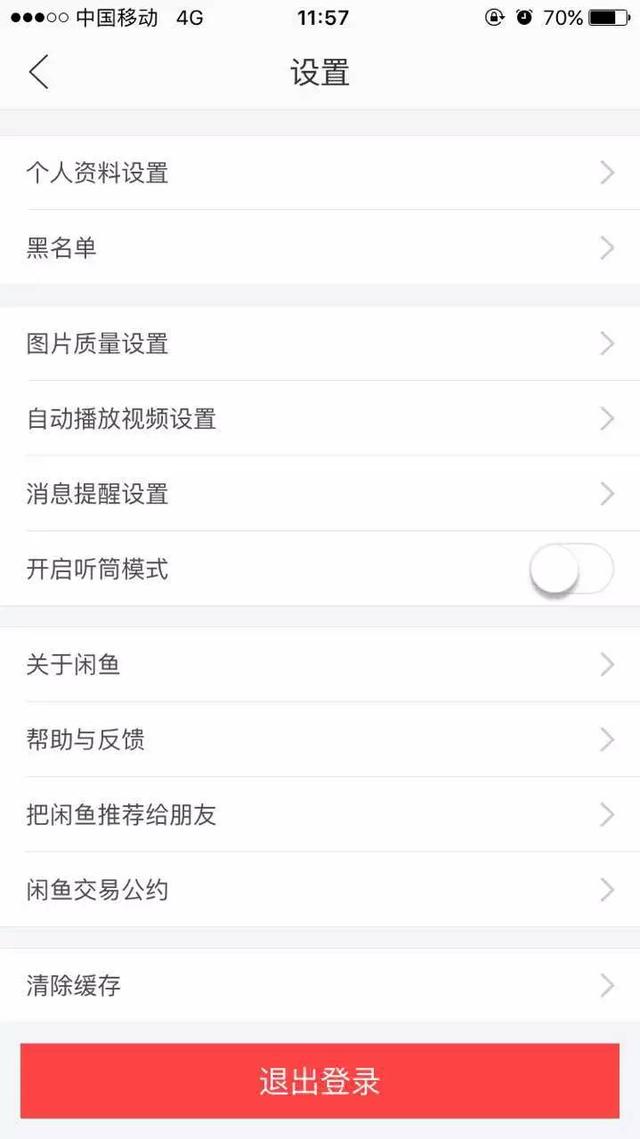Tap the red 退出登录 button
This screenshot has height=1139, width=640.
(320, 1081)
